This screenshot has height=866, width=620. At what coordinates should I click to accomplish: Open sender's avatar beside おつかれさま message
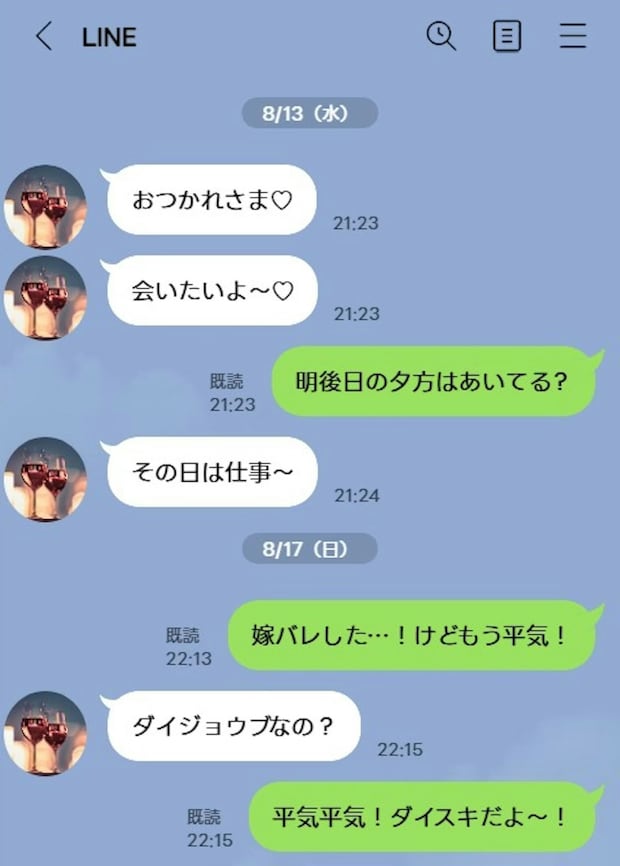(x=46, y=206)
